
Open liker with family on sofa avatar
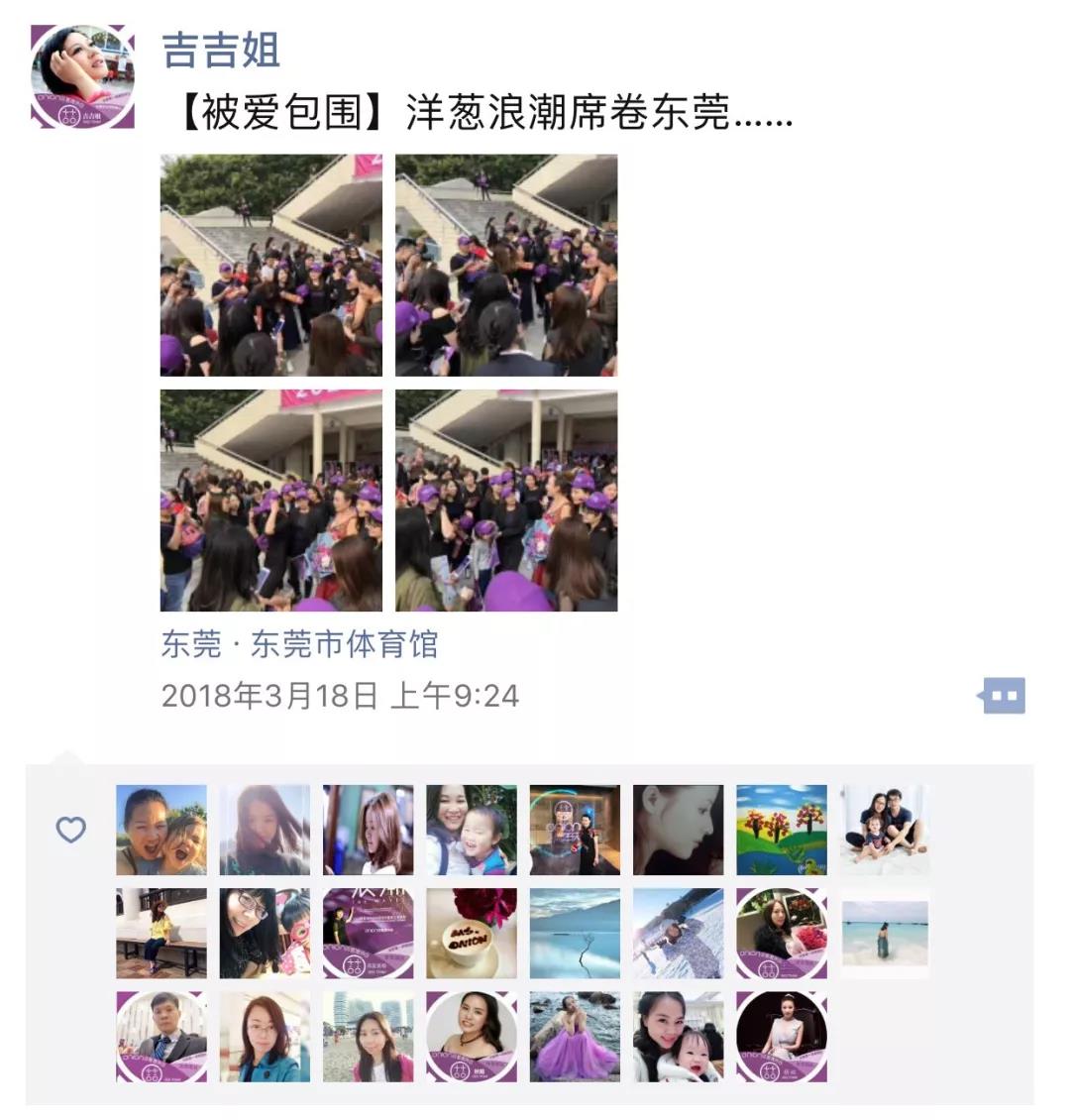(885, 830)
